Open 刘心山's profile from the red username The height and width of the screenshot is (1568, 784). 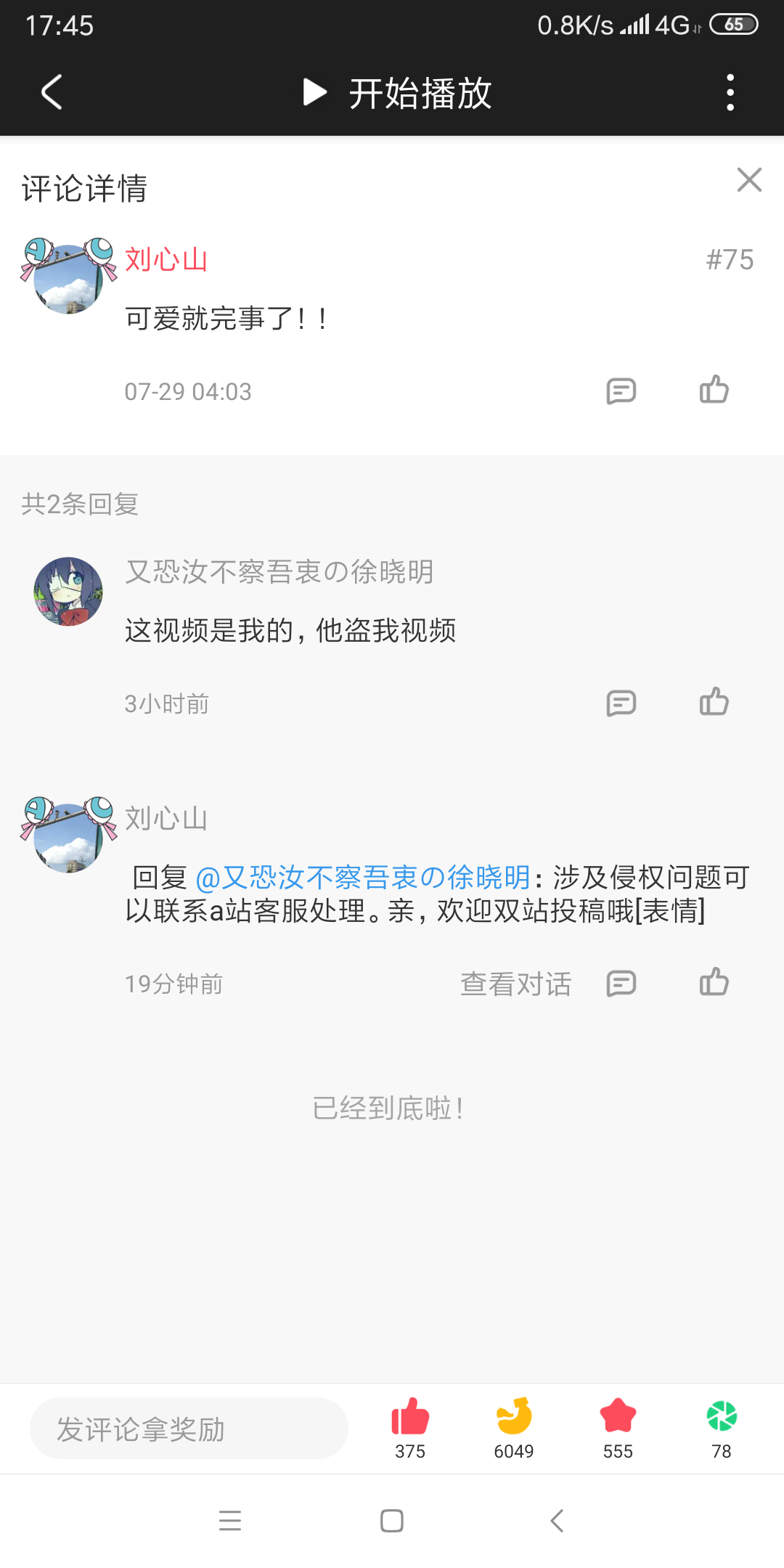point(166,259)
